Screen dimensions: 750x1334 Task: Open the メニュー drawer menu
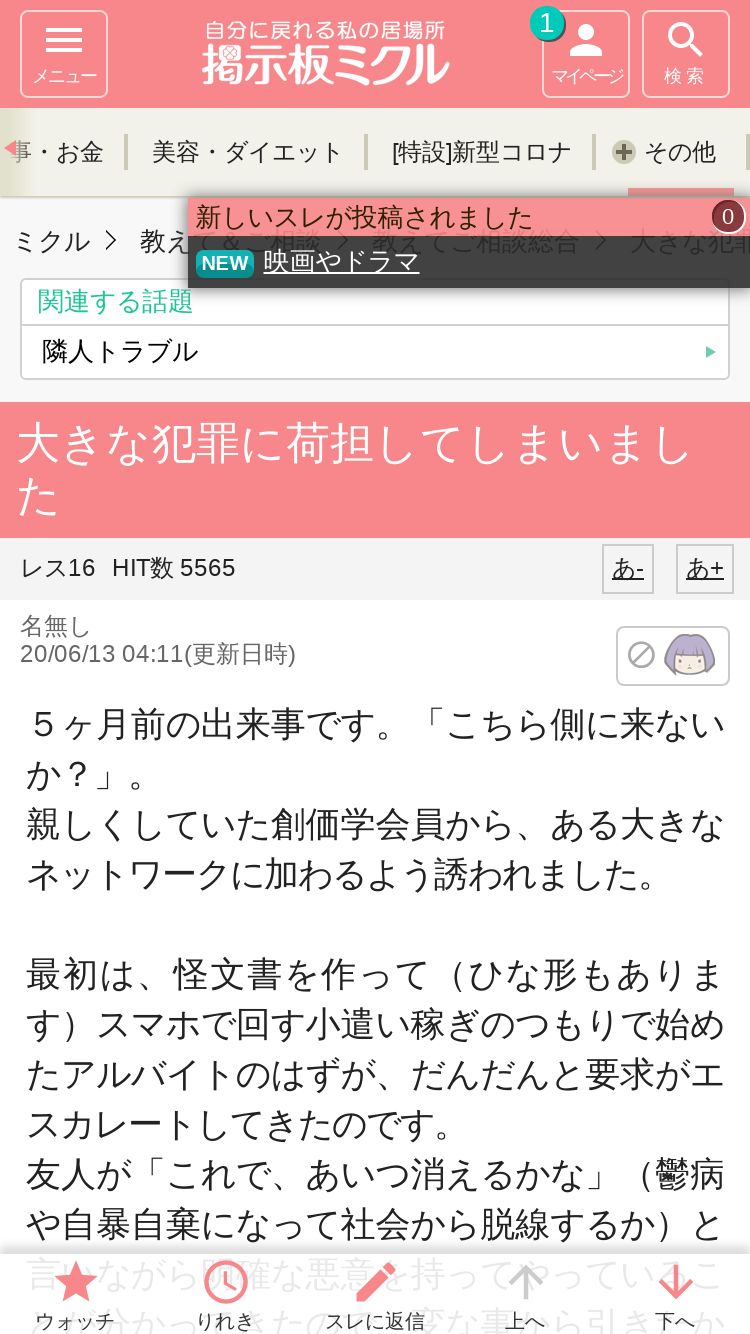[64, 54]
